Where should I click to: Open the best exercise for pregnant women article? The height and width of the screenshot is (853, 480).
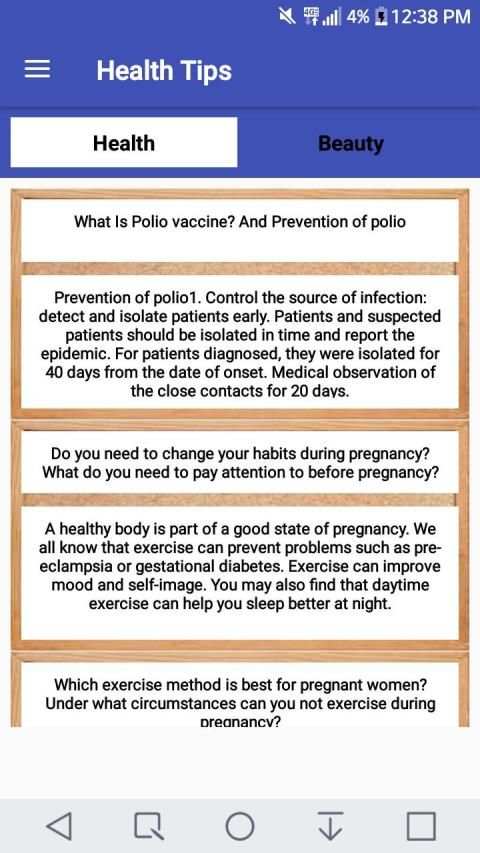coord(240,702)
